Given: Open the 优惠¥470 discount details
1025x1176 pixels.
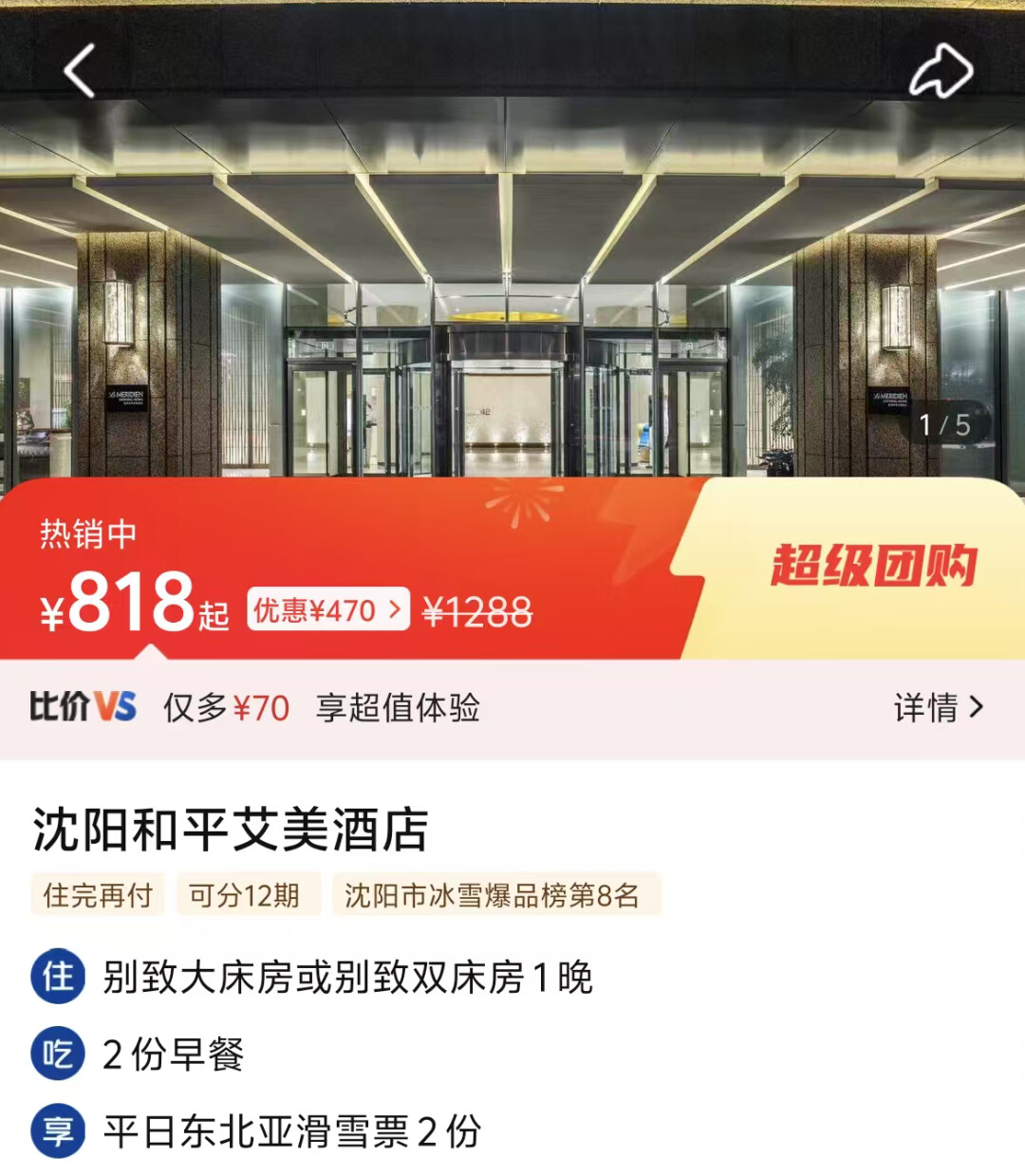Looking at the screenshot, I should (x=328, y=610).
